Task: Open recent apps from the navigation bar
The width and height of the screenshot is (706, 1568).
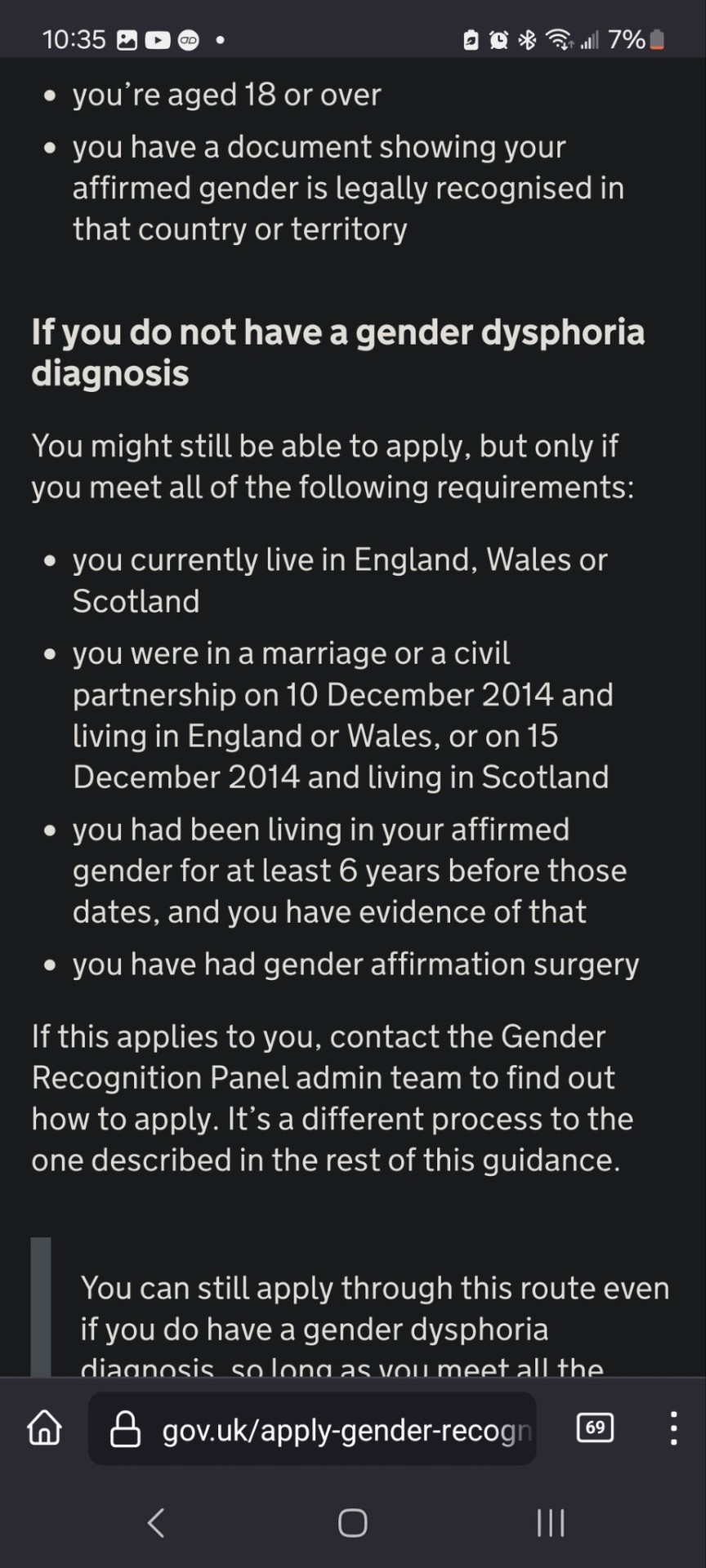Action: tap(550, 1522)
